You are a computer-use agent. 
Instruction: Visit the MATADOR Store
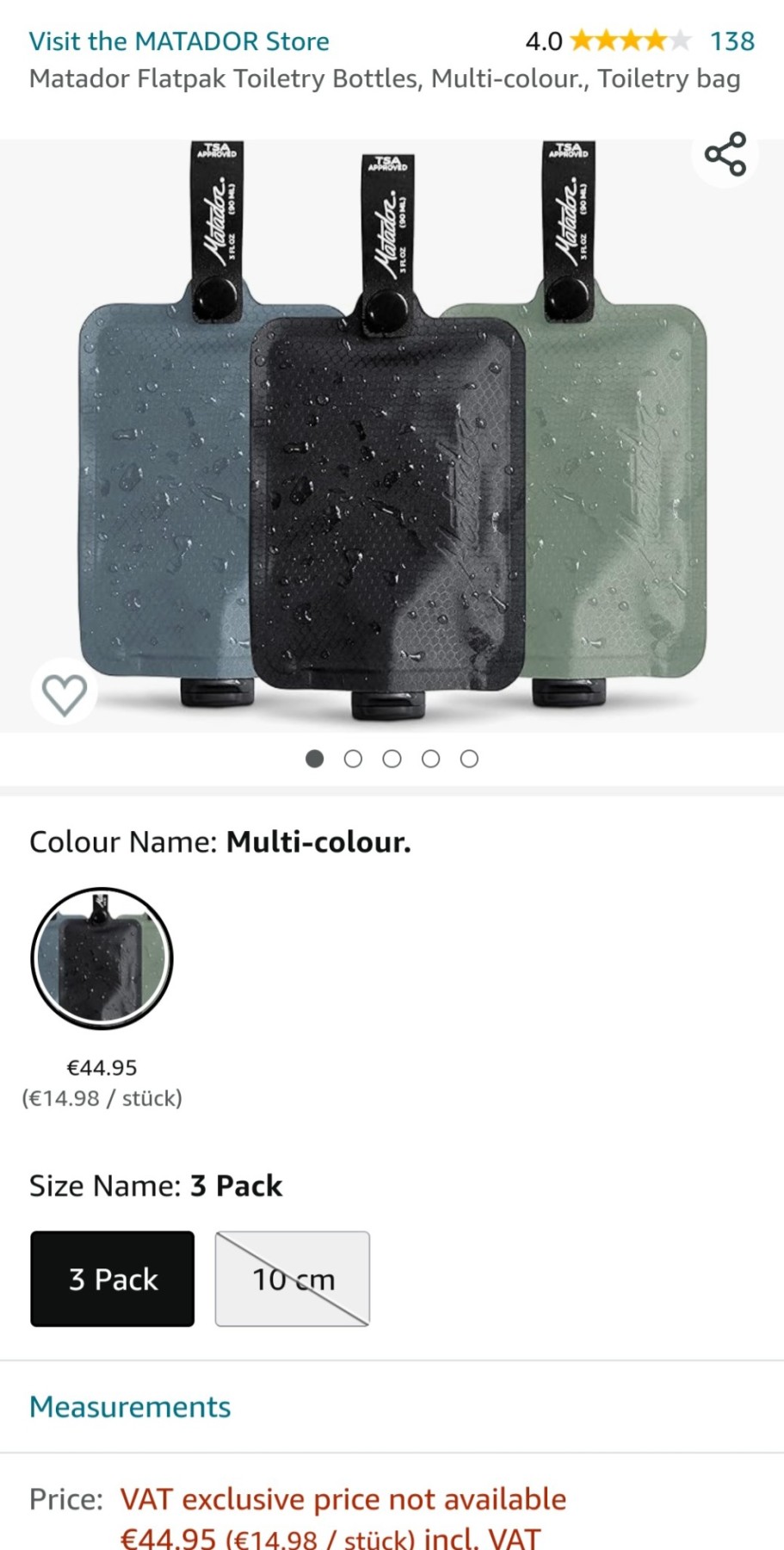pos(179,41)
